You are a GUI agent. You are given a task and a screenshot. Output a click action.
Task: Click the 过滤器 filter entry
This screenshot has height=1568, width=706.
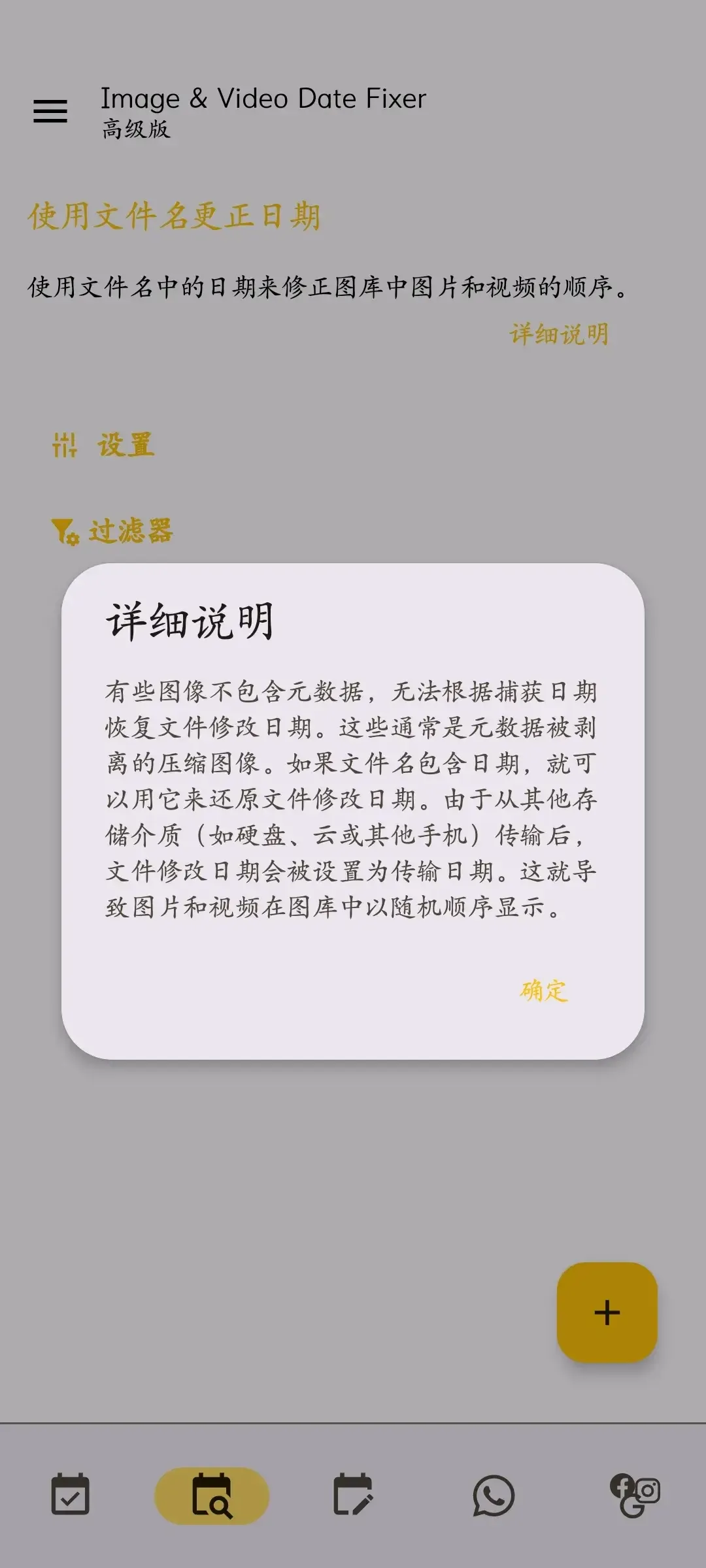(x=131, y=531)
